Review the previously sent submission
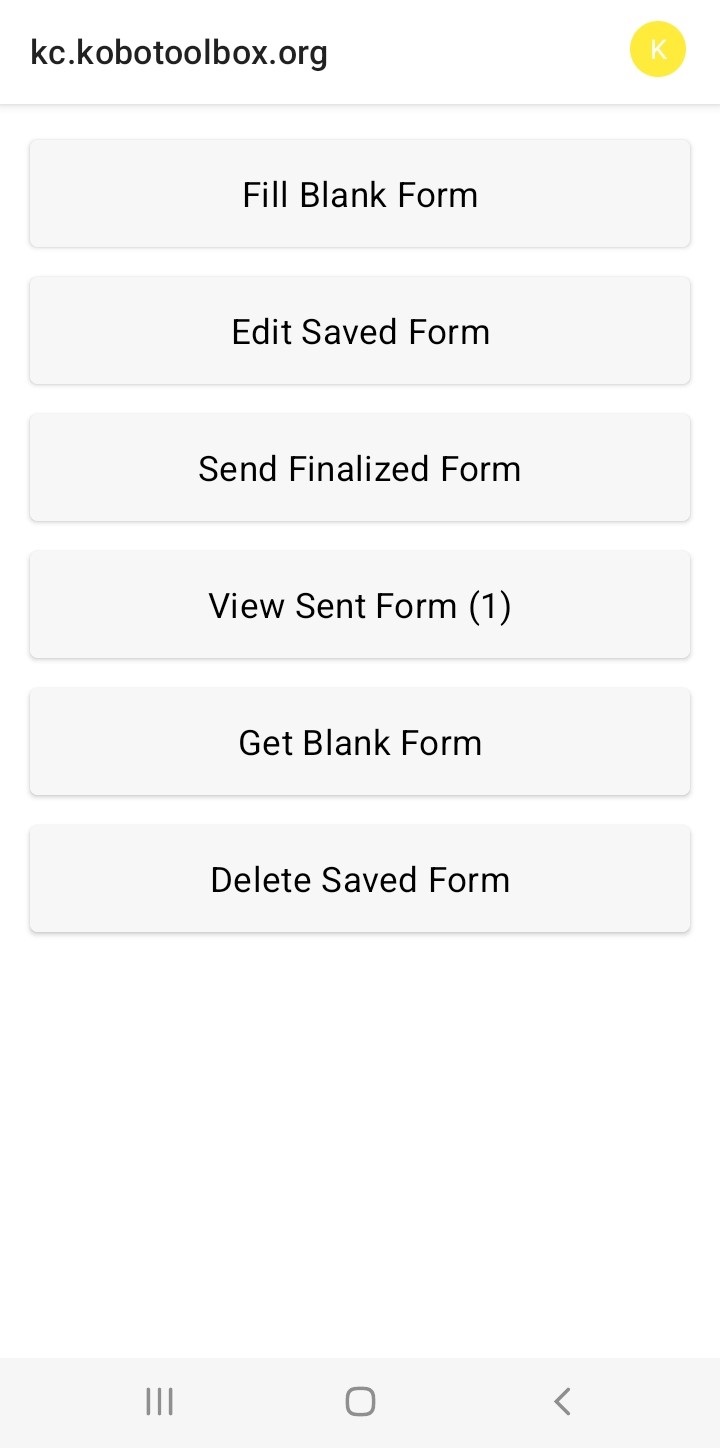Screen dimensions: 720x1448 coord(360,605)
